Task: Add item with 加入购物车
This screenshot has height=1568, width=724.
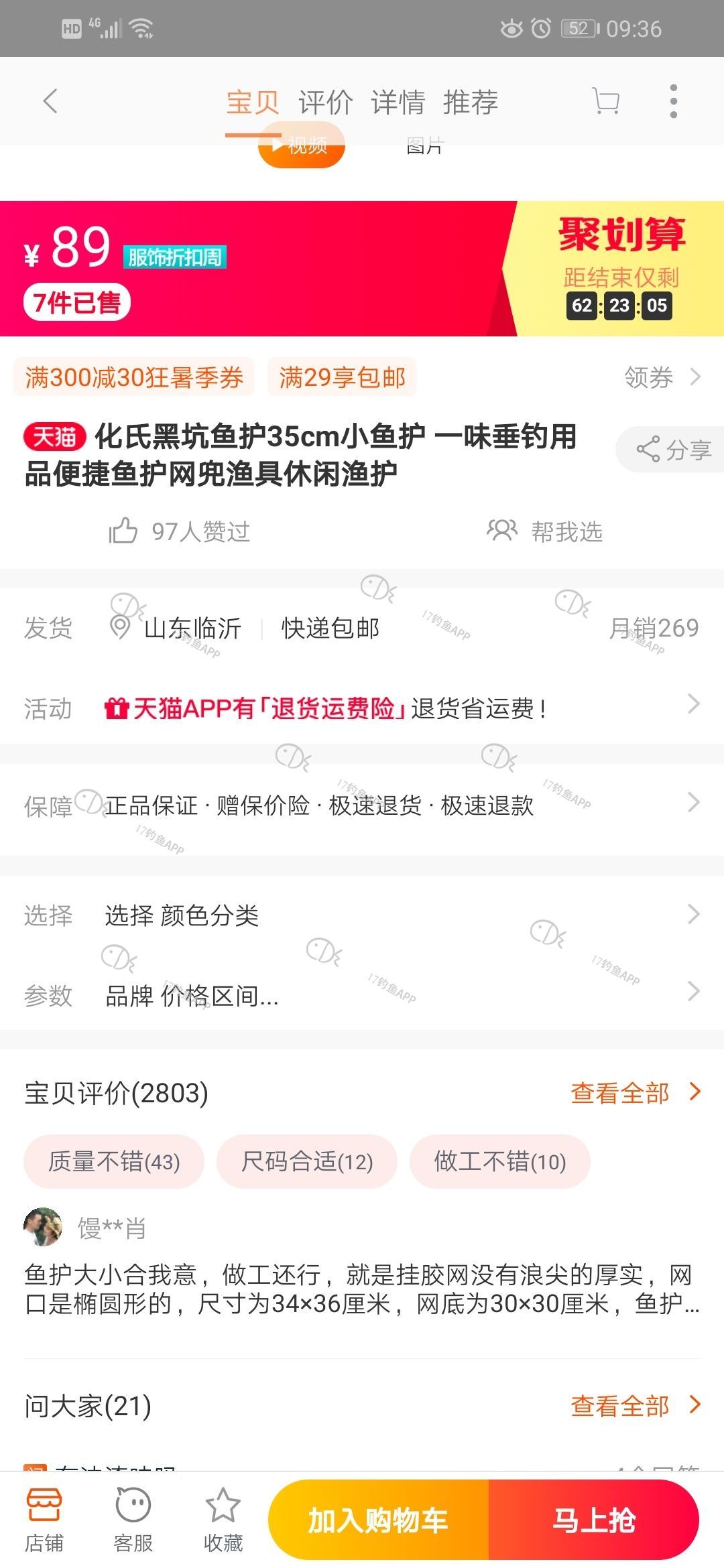Action: click(x=378, y=1520)
